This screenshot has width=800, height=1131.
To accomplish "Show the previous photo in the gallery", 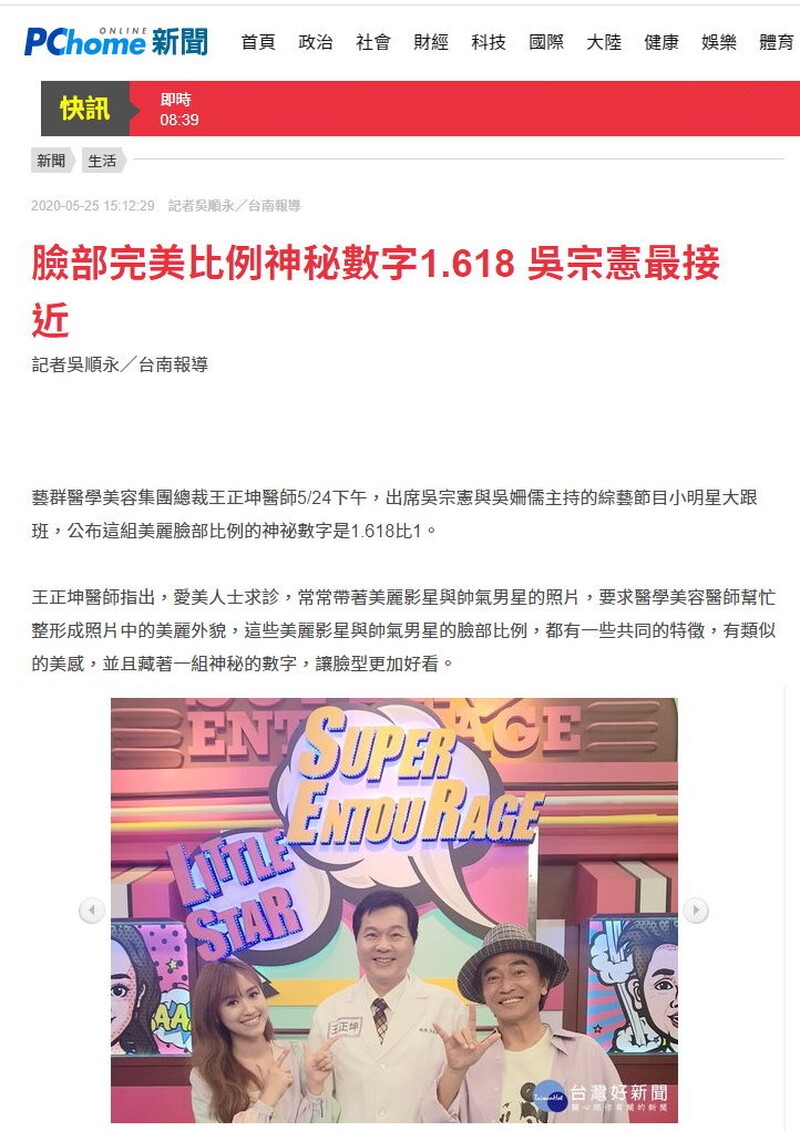I will click(91, 910).
